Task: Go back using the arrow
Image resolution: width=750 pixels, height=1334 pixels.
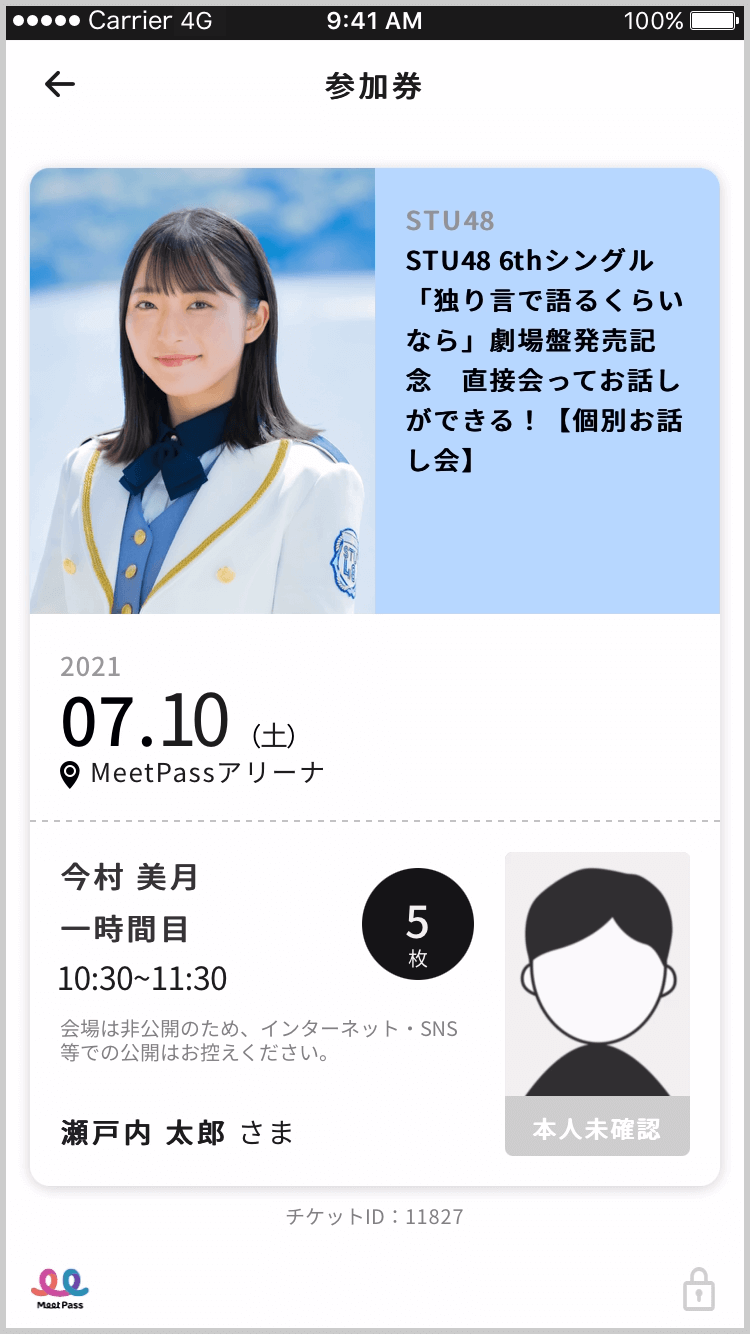Action: click(60, 85)
